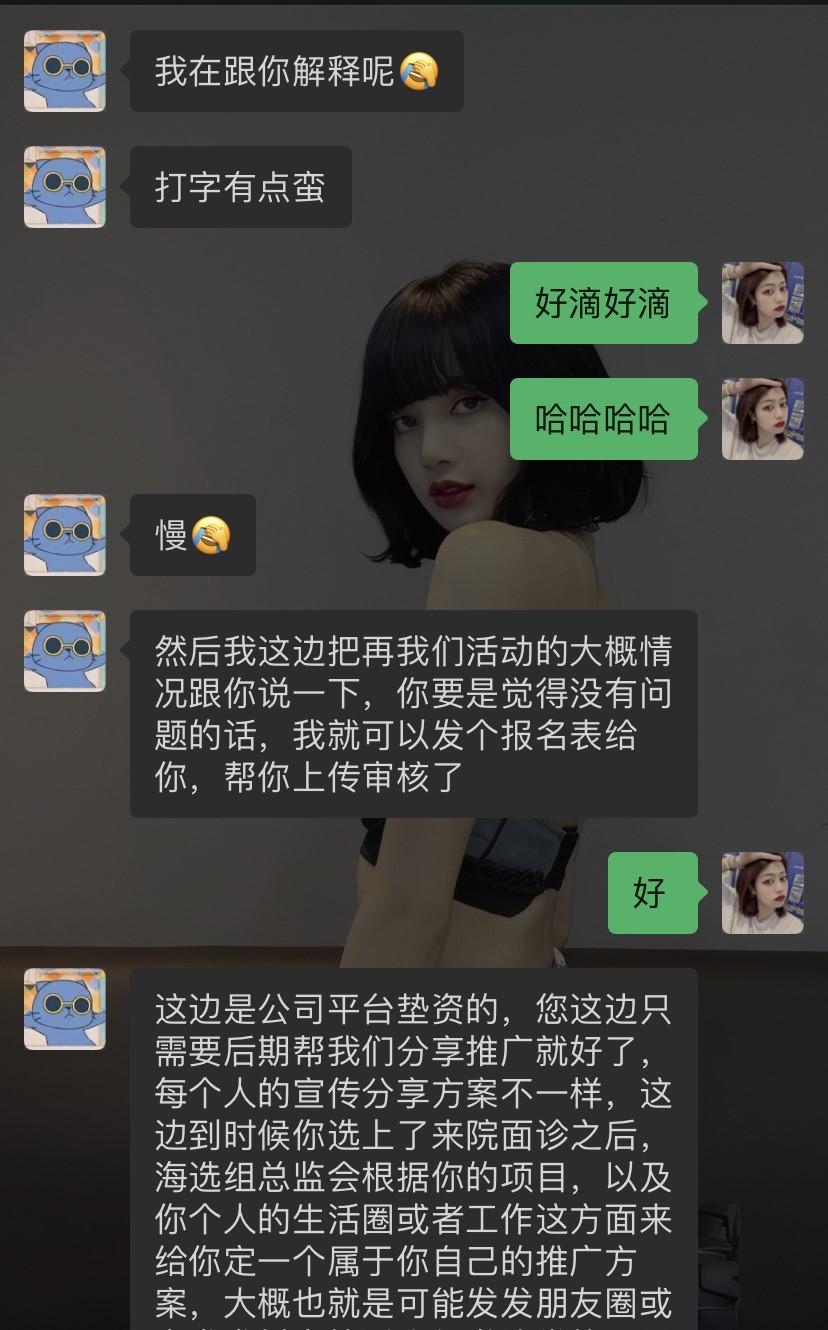Tap cat avatar beside 这边是公司平台垫资的 message
Screen dimensions: 828x1330
(x=65, y=1009)
